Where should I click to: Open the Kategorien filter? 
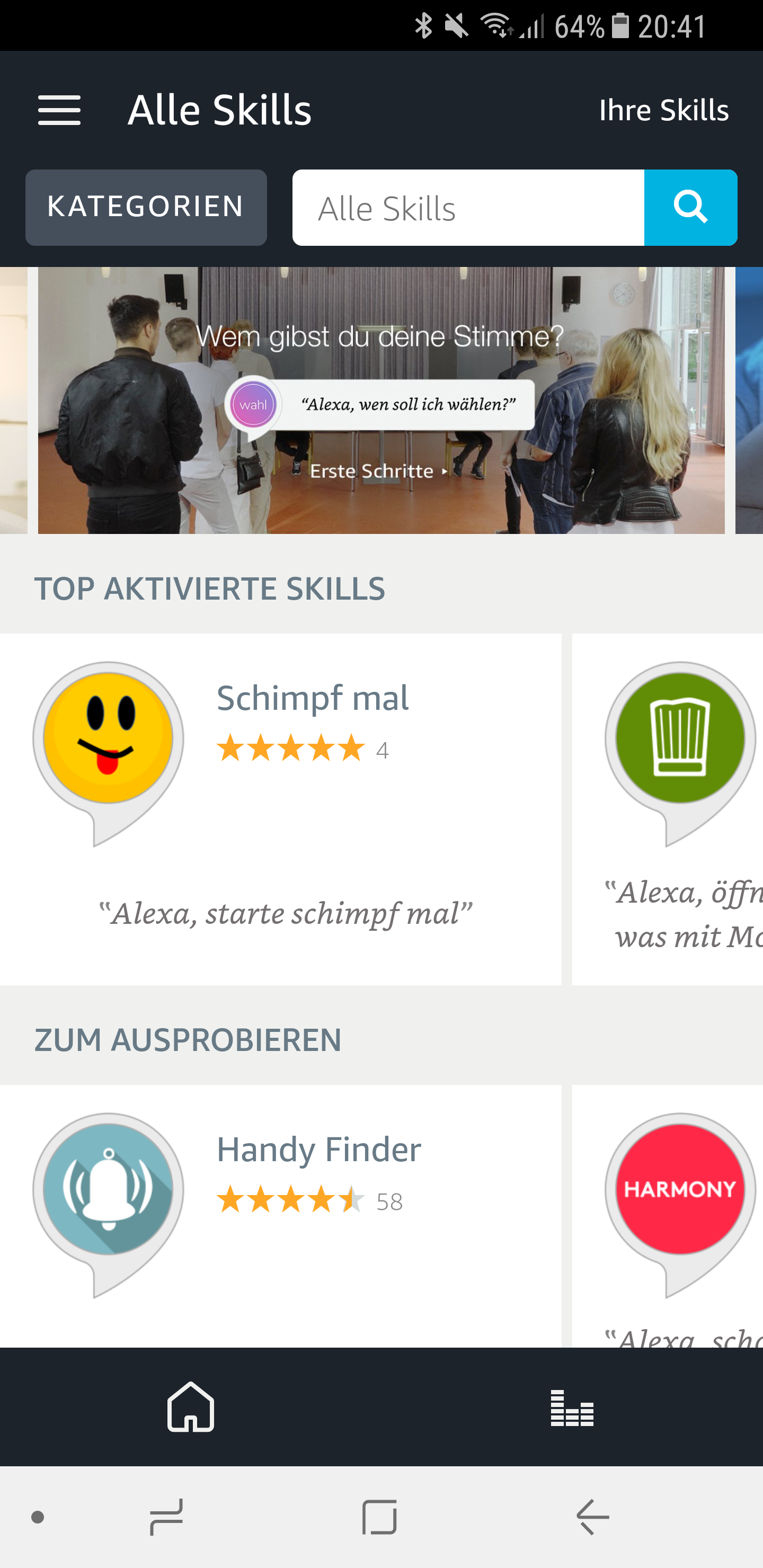146,207
